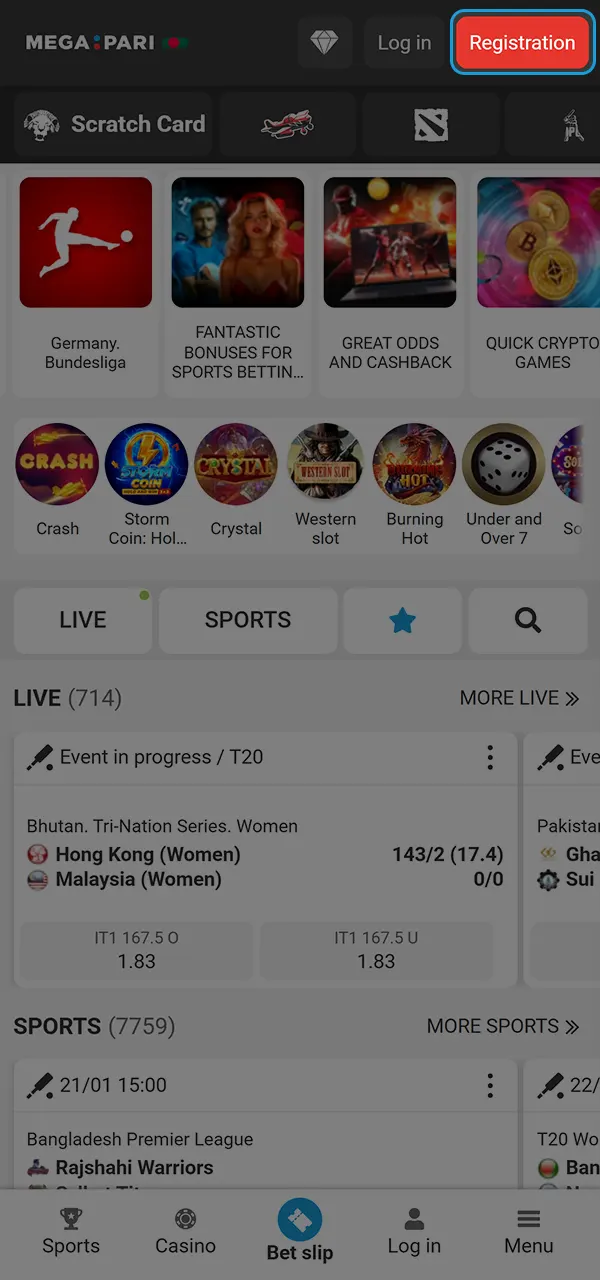Open the diamond VIP icon
Screen dimensions: 600x1280
pos(324,43)
